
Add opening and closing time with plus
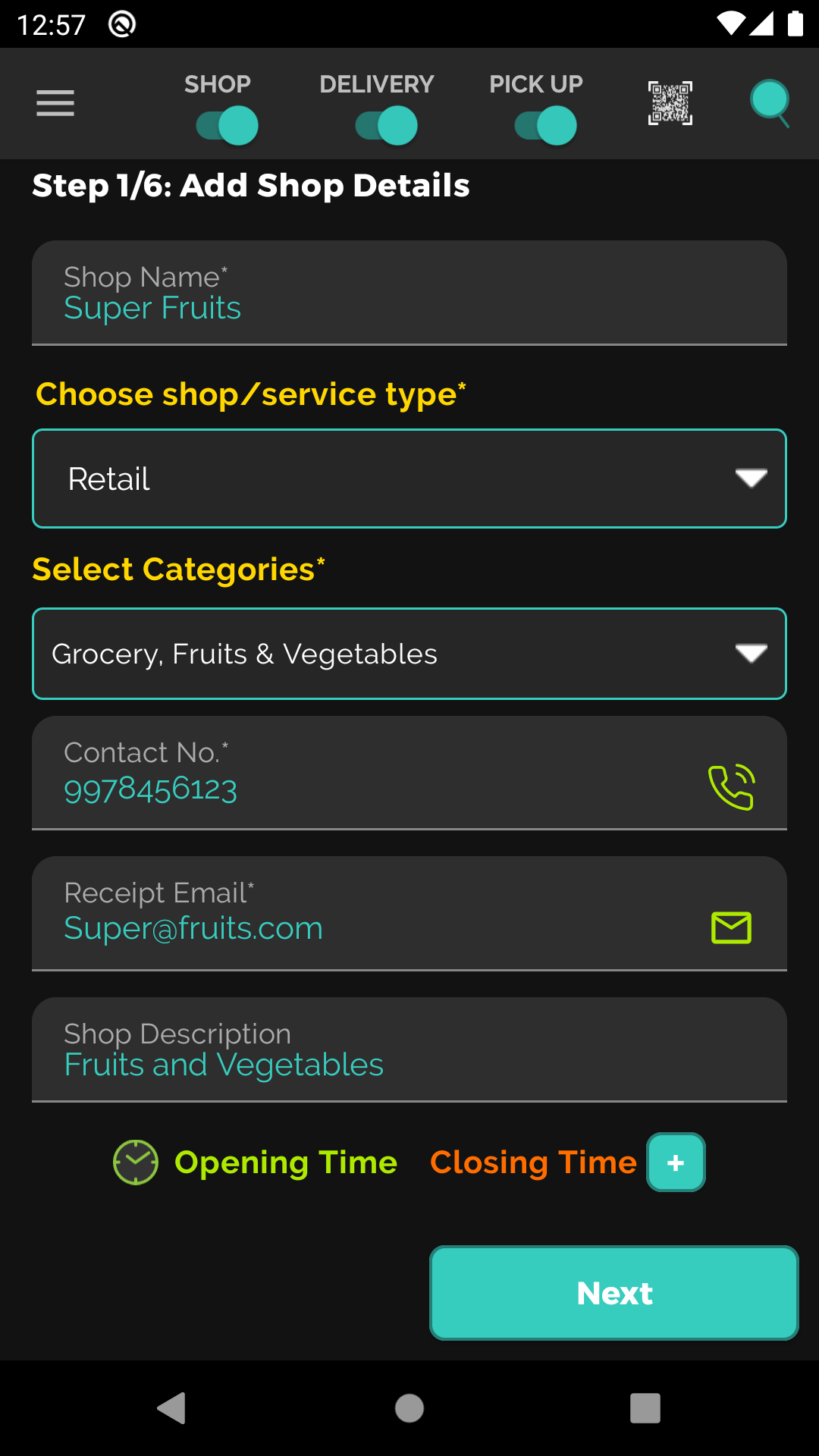point(676,1163)
